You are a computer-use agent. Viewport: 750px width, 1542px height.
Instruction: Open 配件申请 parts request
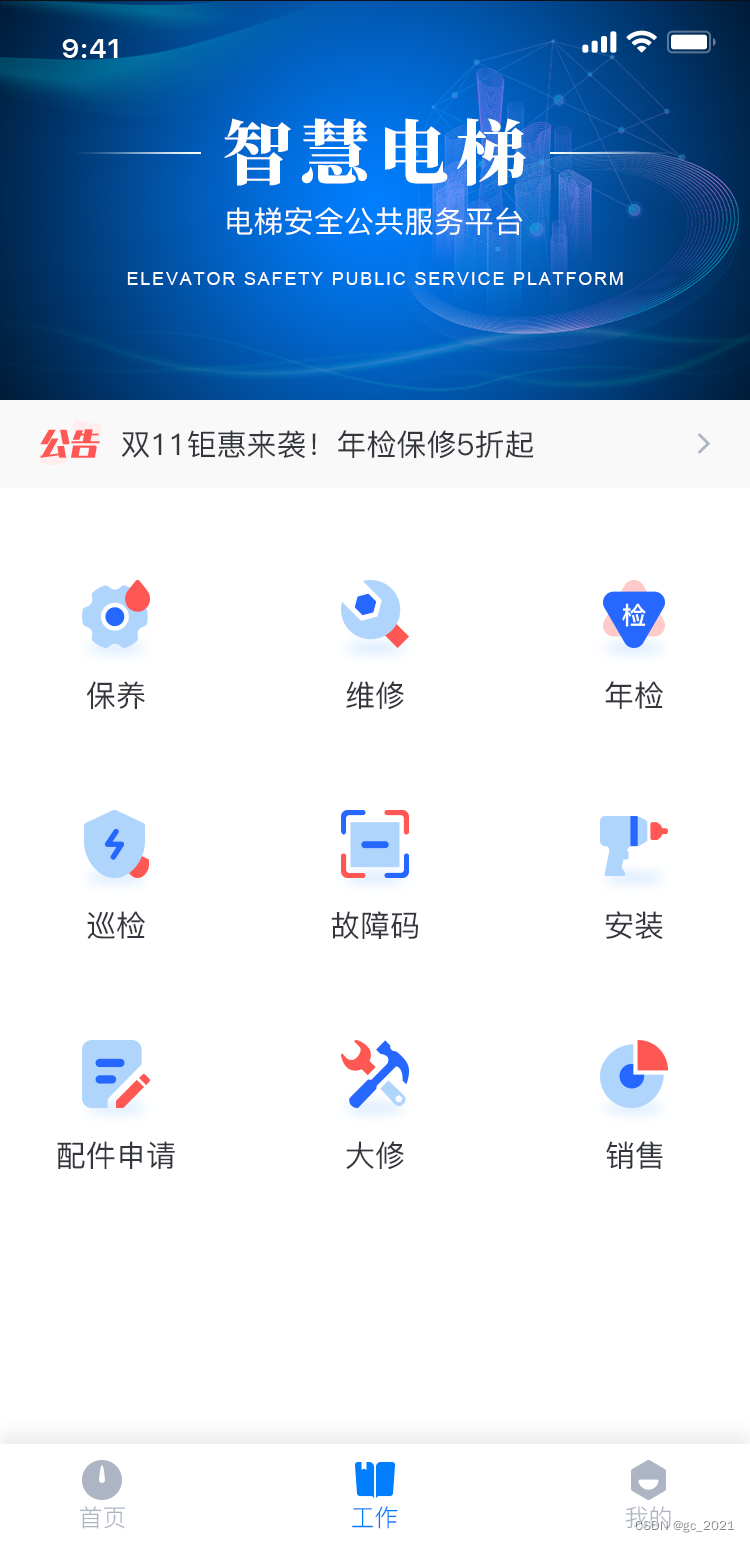(116, 1105)
